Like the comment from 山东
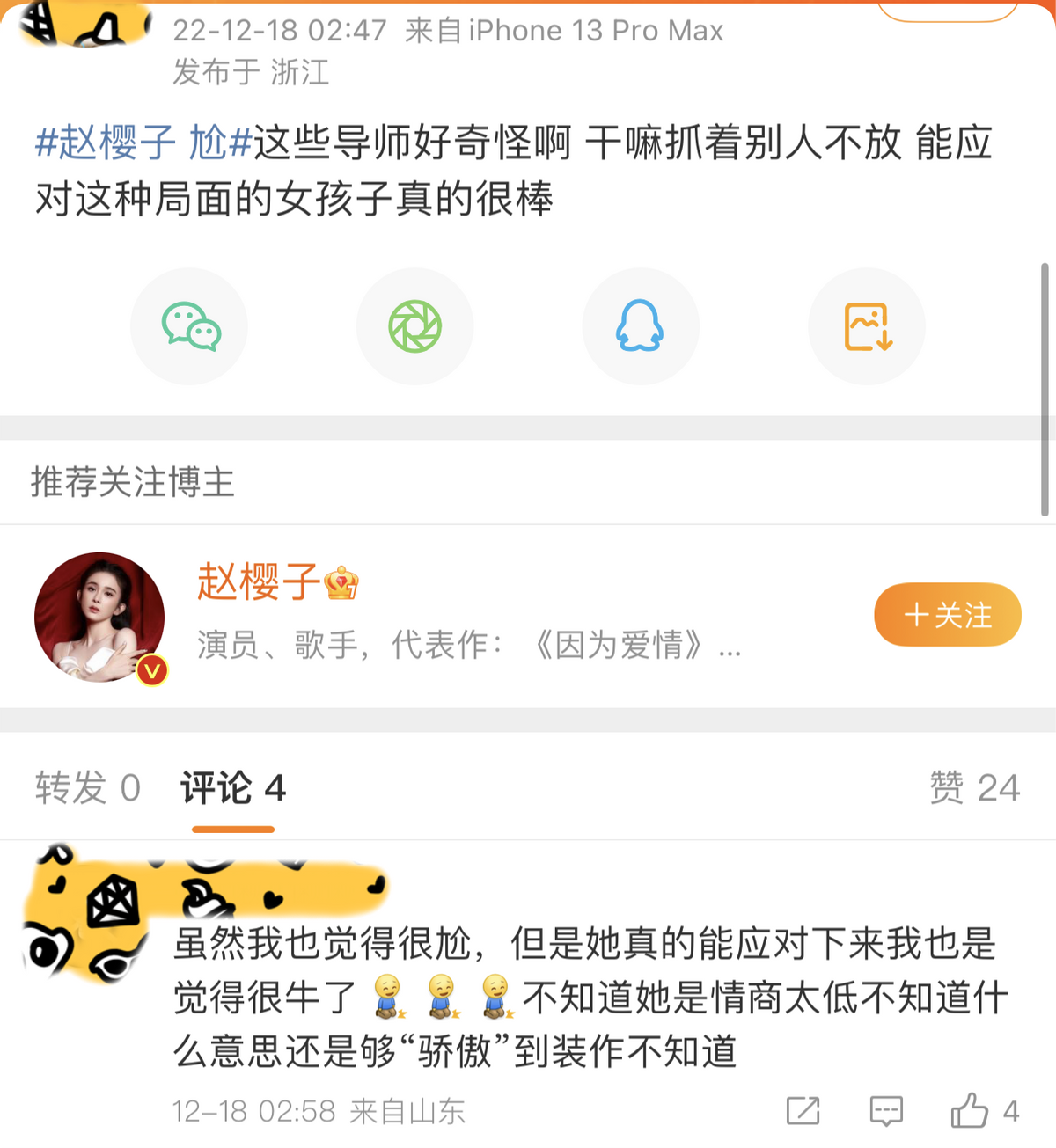This screenshot has height=1148, width=1056. coord(970,1111)
